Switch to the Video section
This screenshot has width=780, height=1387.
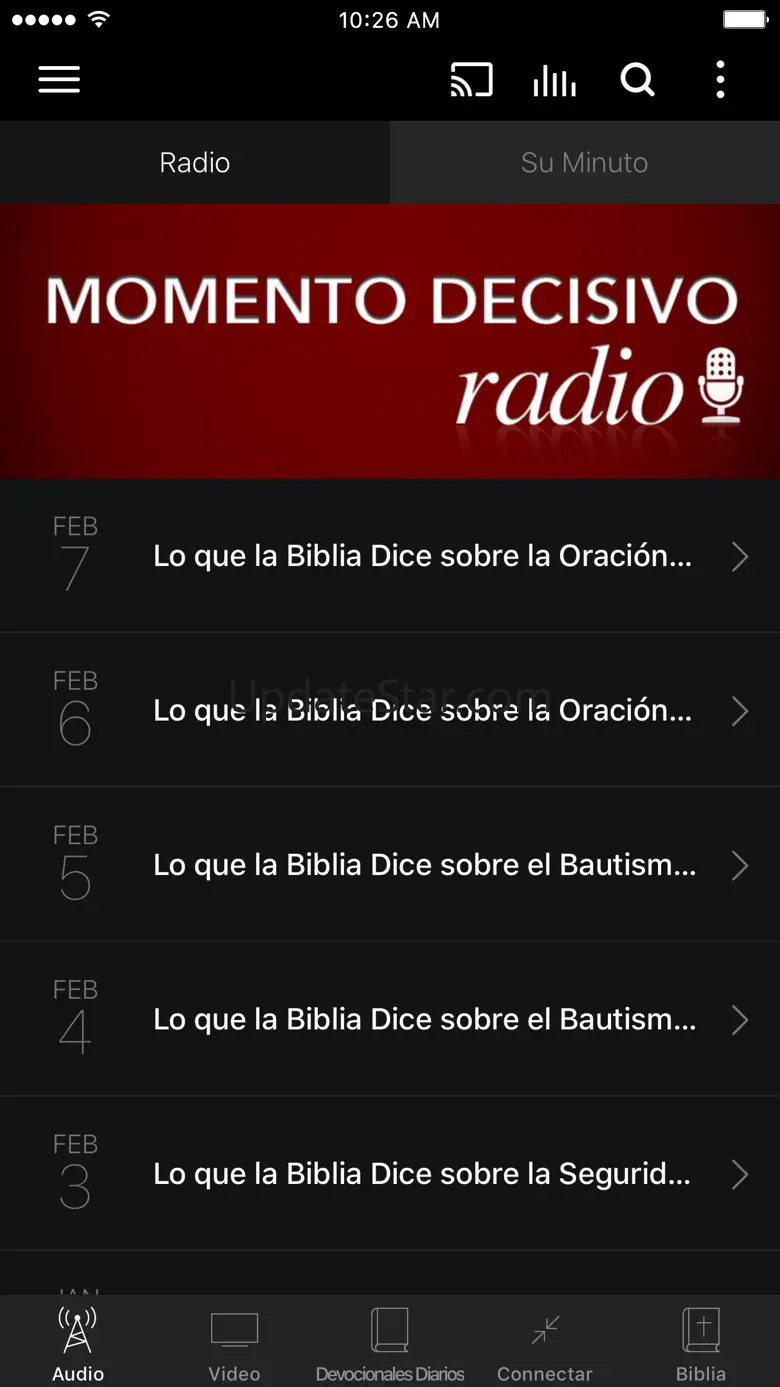tap(234, 1343)
